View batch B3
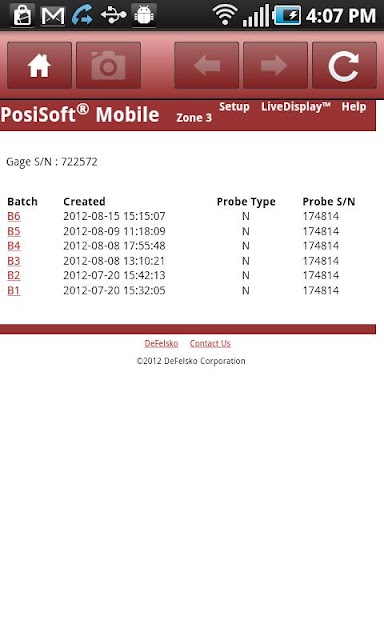The height and width of the screenshot is (640, 384). [14, 261]
